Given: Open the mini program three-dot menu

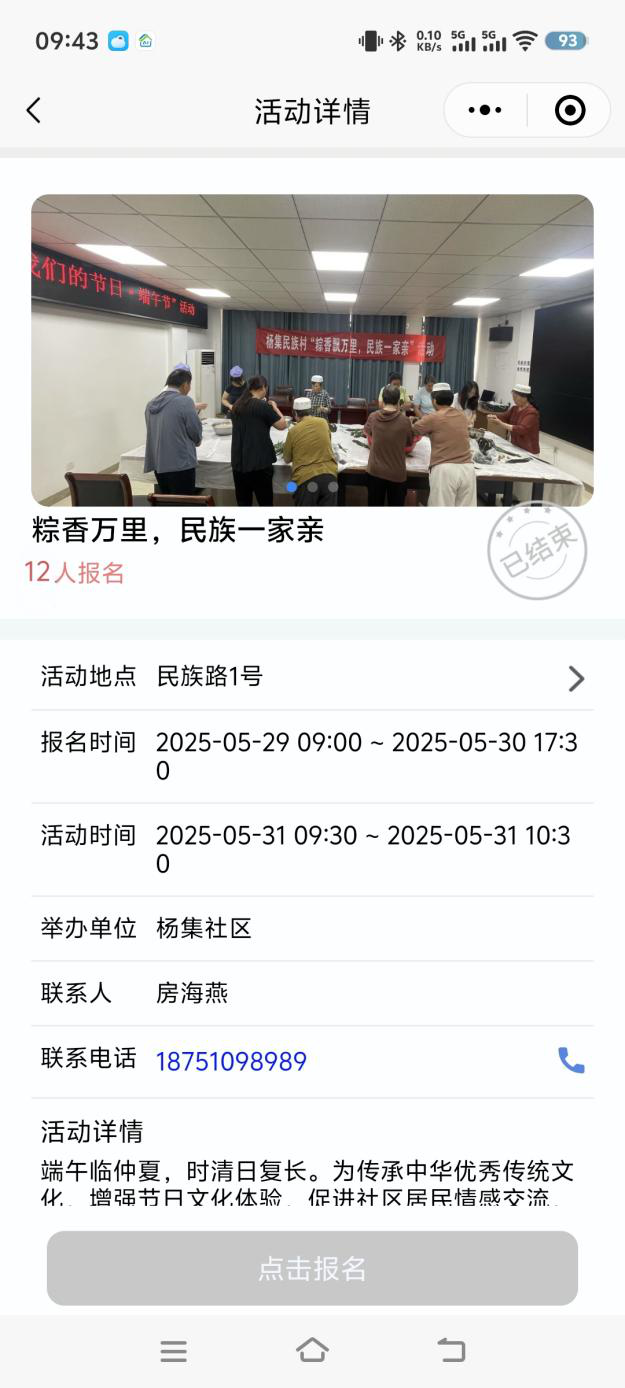Looking at the screenshot, I should click(485, 110).
